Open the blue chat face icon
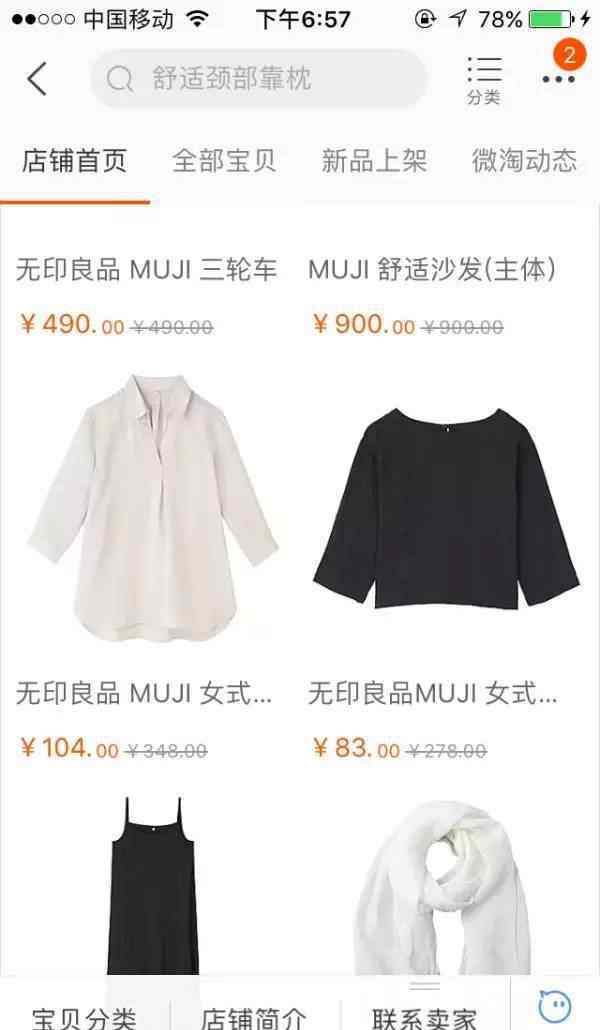This screenshot has width=600, height=1030. point(555,1006)
